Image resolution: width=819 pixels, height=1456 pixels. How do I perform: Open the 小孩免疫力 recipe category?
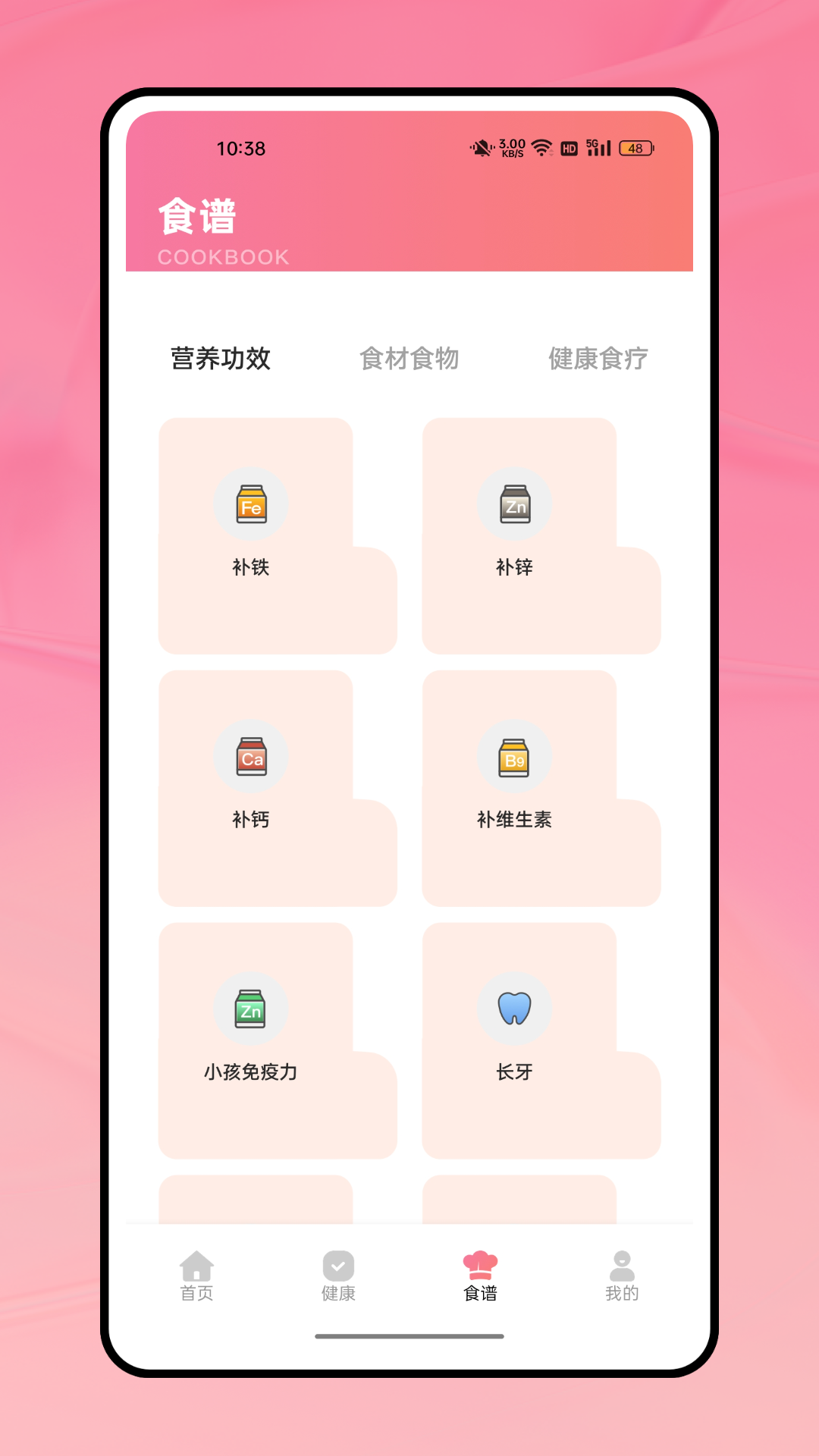(252, 1037)
